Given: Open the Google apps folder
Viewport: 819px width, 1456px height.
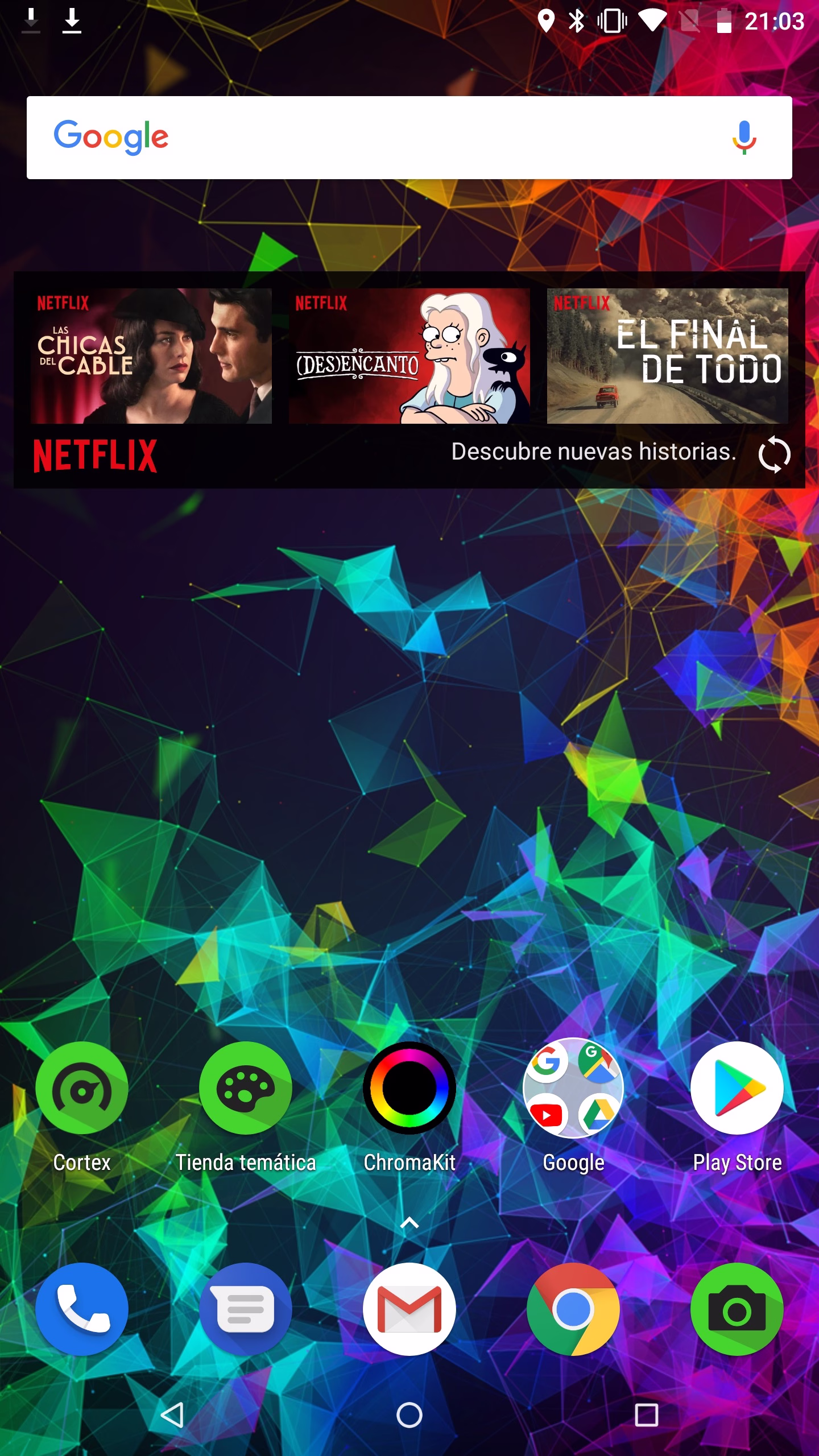Looking at the screenshot, I should click(573, 1107).
